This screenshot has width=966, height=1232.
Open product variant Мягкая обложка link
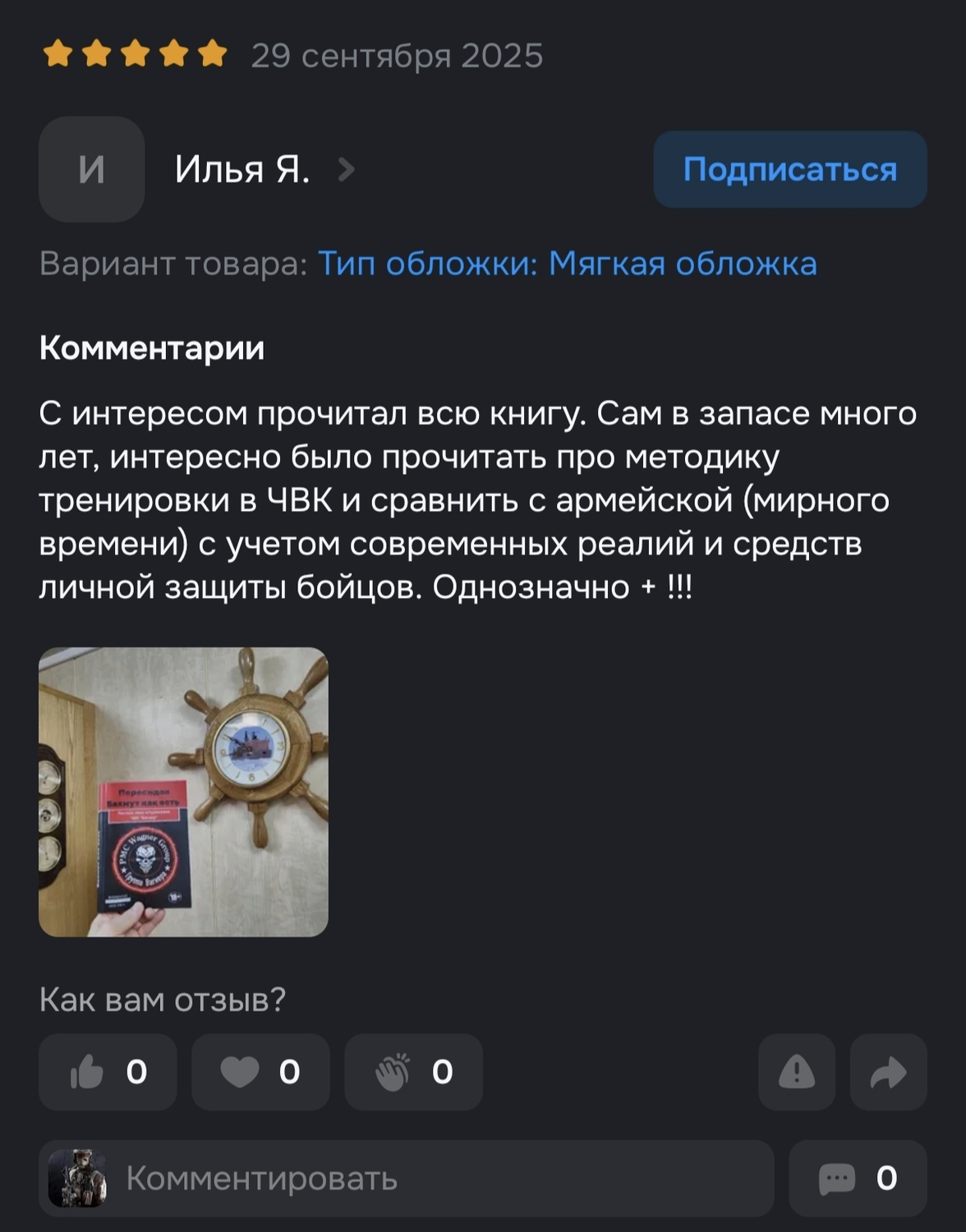pyautogui.click(x=567, y=264)
